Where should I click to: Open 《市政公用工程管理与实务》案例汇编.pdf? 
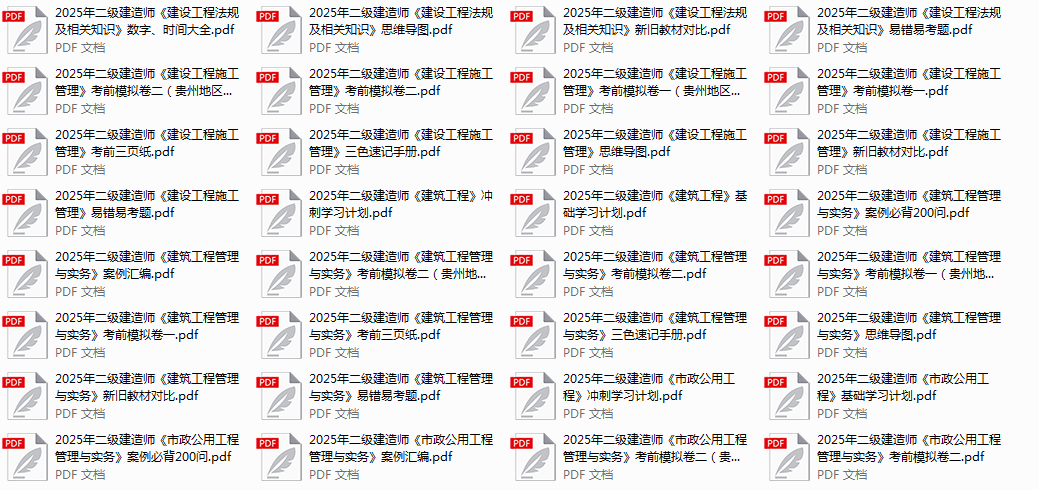point(400,448)
